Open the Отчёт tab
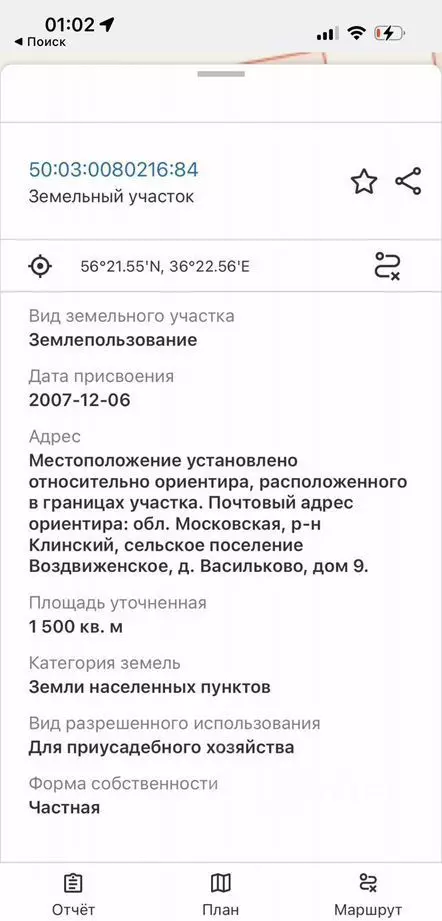Image resolution: width=442 pixels, height=921 pixels. tap(73, 894)
